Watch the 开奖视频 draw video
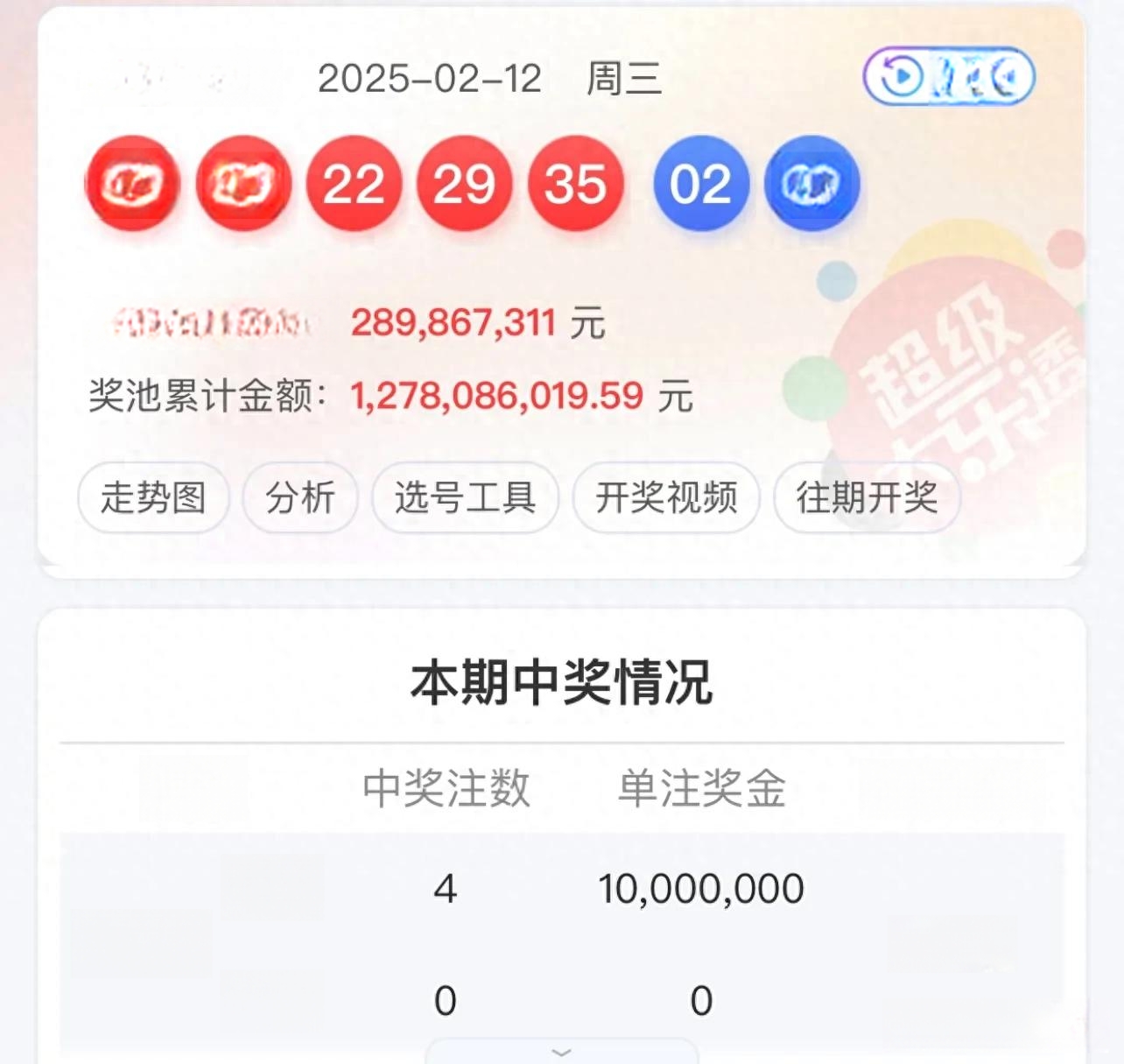Viewport: 1124px width, 1064px height. 666,497
